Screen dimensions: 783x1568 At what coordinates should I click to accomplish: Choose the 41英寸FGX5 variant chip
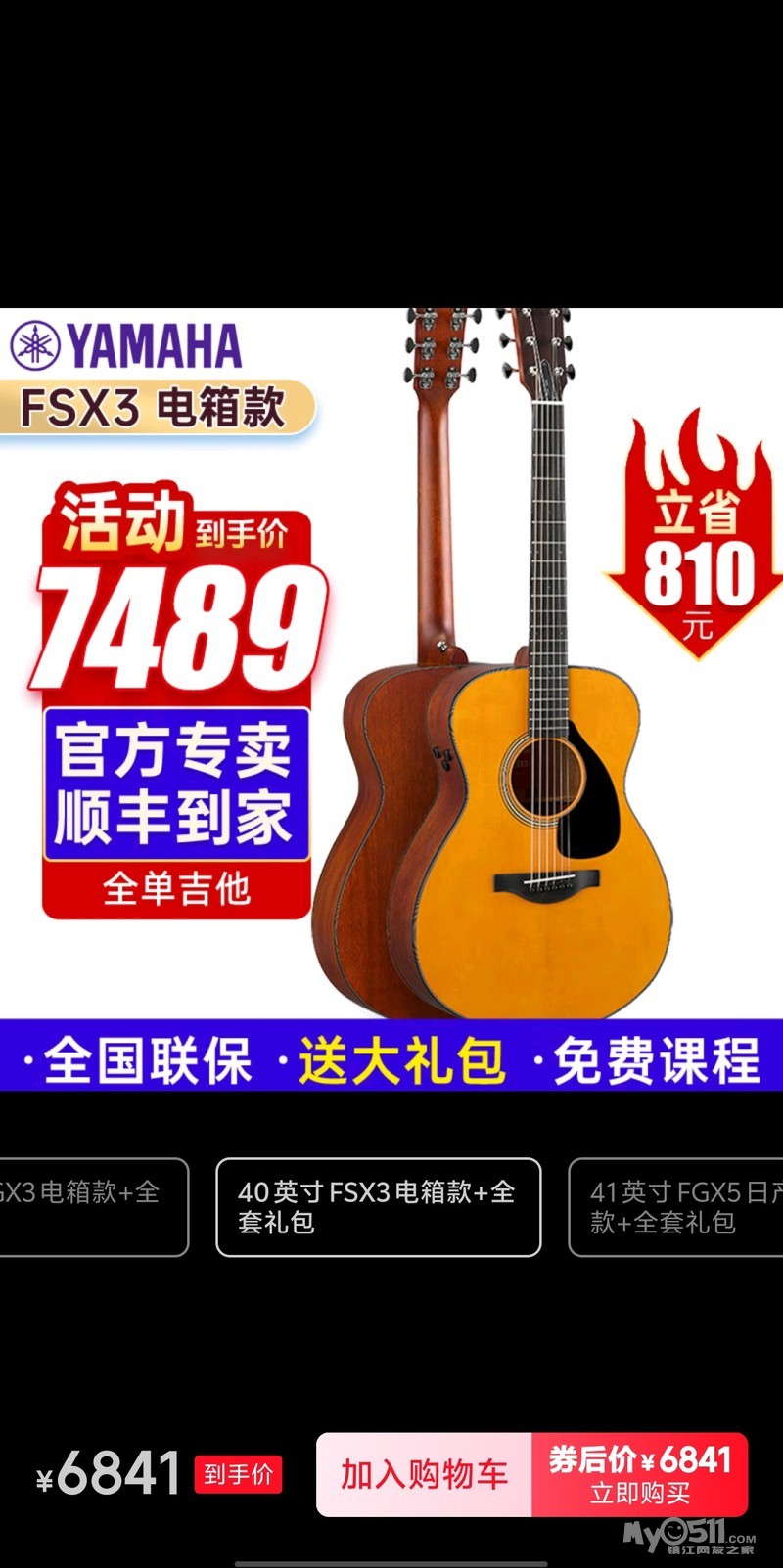[675, 1207]
